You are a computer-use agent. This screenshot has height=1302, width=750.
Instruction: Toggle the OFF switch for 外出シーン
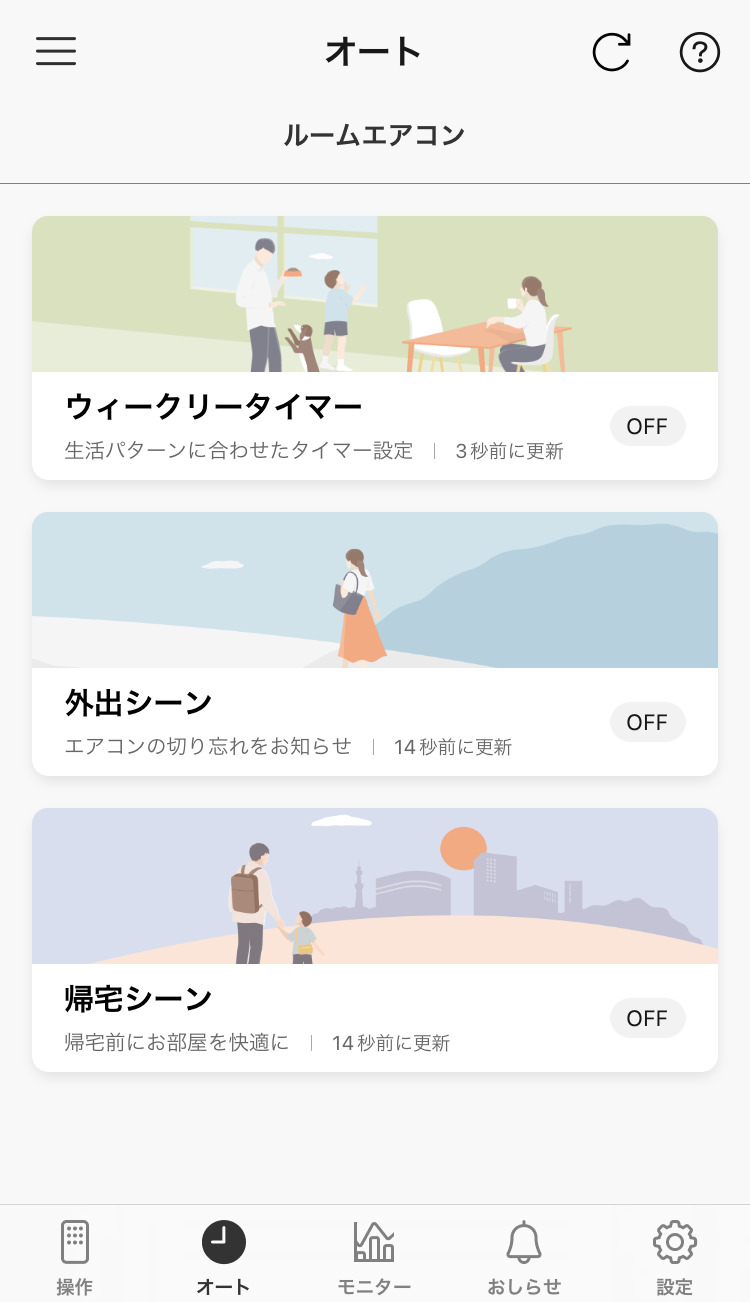pyautogui.click(x=647, y=722)
